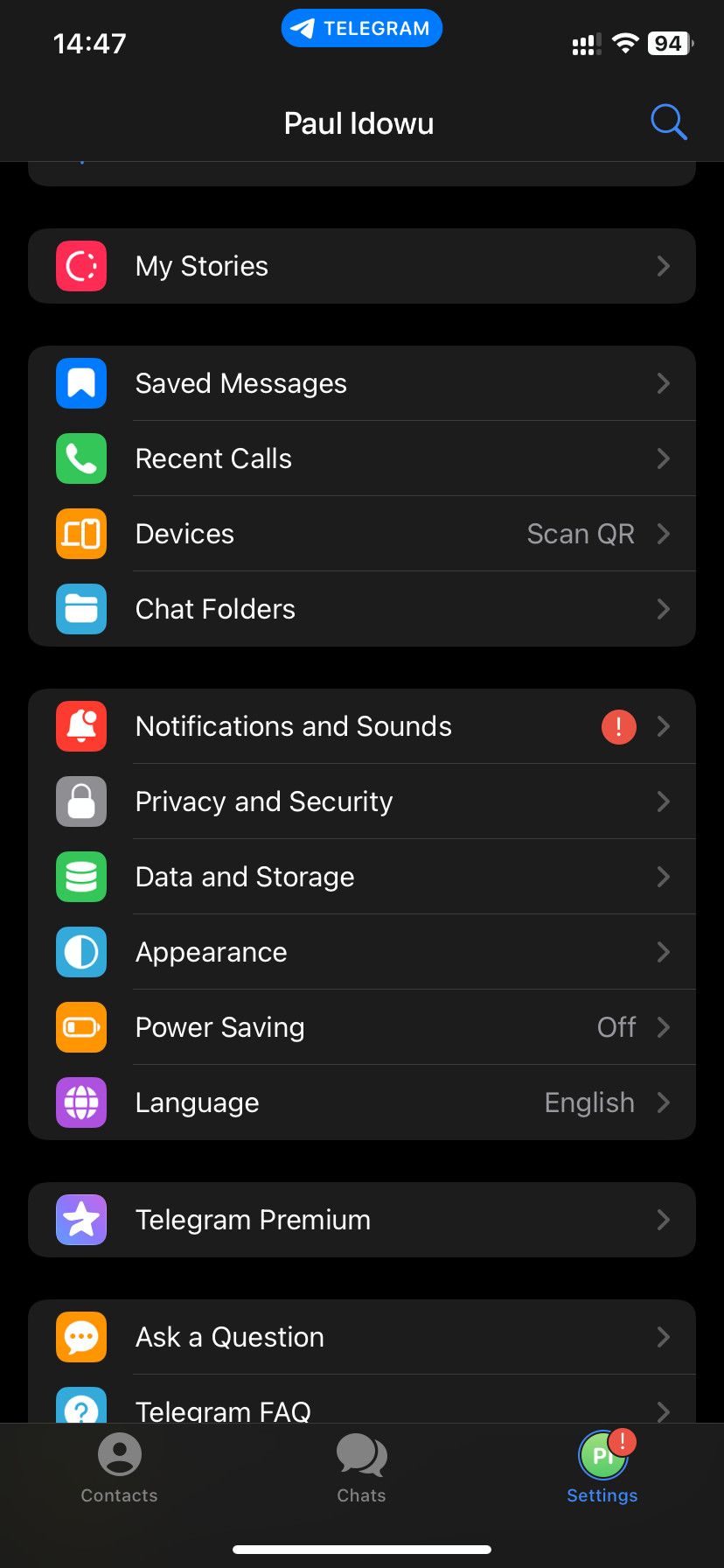Open Power Saving using its chevron
724x1568 pixels.
663,1026
